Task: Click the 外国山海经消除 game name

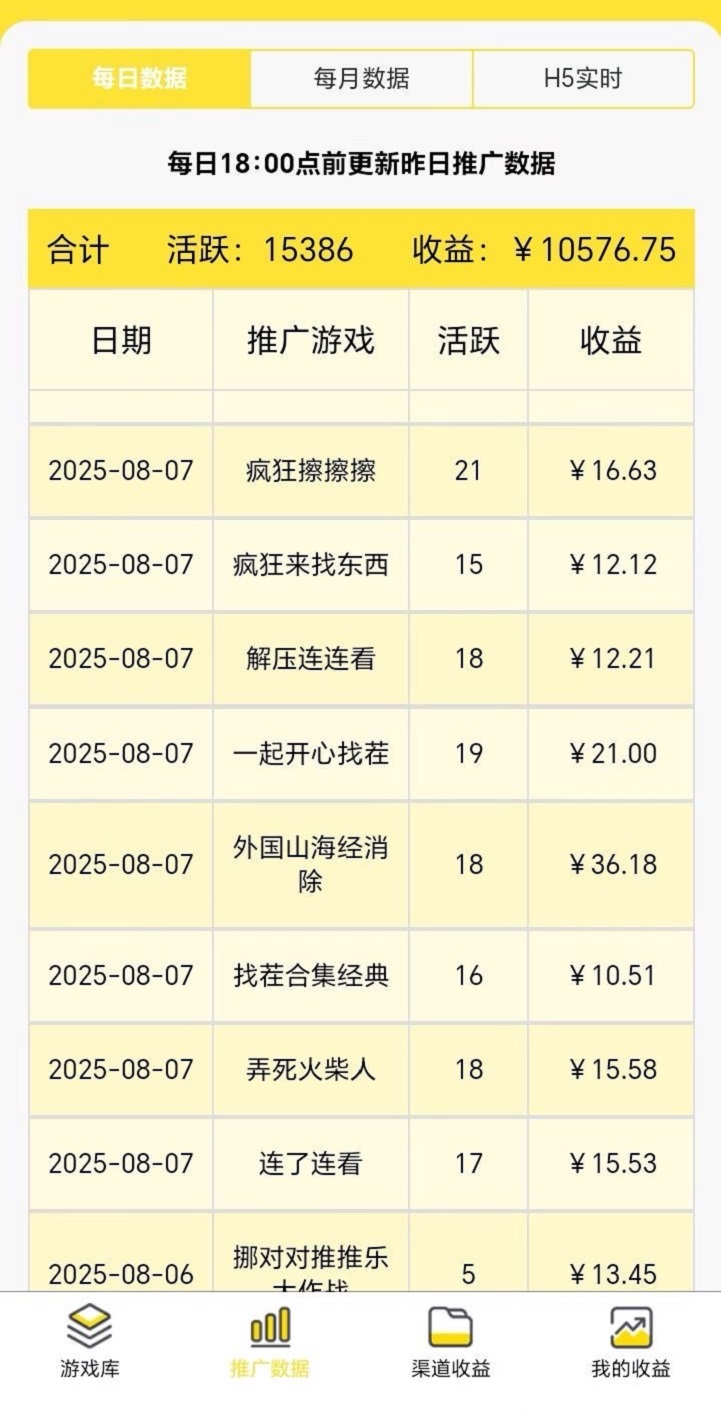Action: (310, 862)
